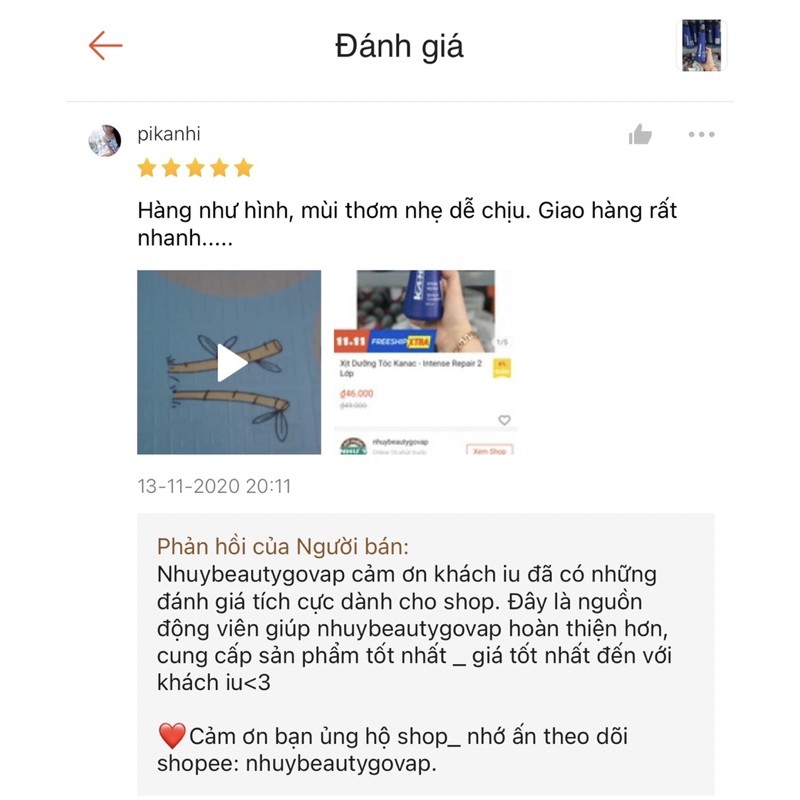Viewport: 800px width, 800px height.
Task: Open the review's screenshot photo
Action: tap(424, 362)
